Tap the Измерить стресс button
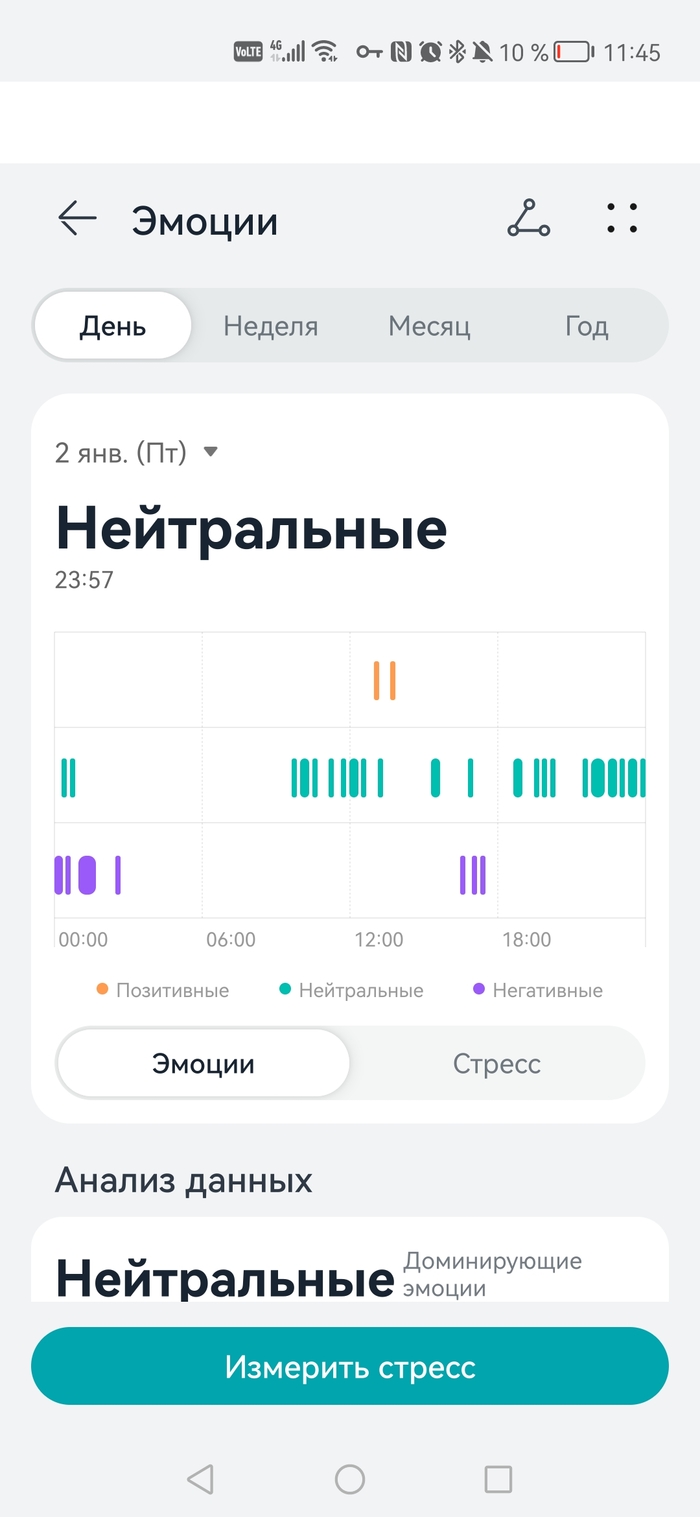Screen dimensions: 700x1517 [350, 1367]
